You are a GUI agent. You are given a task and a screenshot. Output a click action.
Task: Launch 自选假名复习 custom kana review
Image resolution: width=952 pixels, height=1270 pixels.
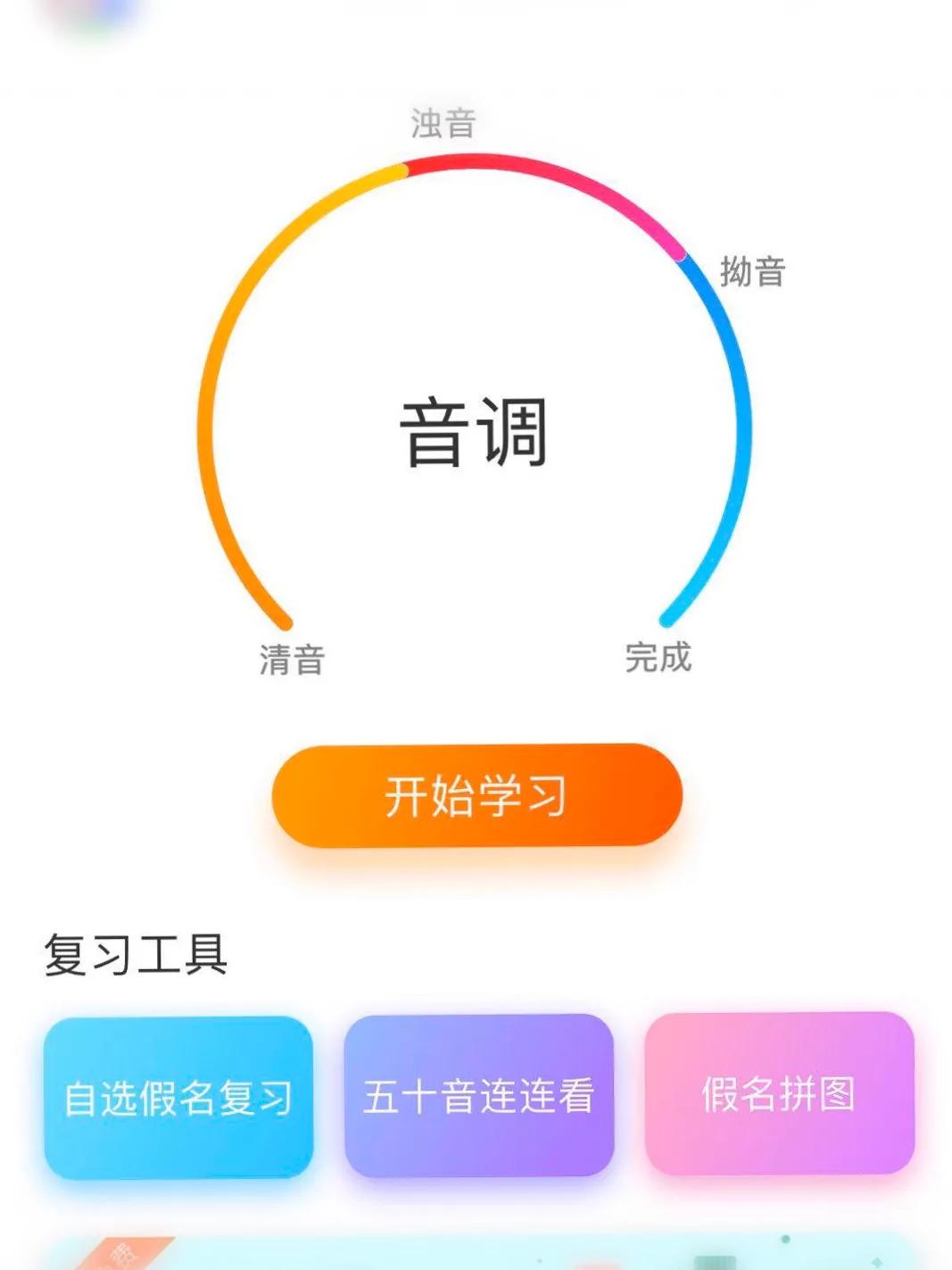point(178,1100)
